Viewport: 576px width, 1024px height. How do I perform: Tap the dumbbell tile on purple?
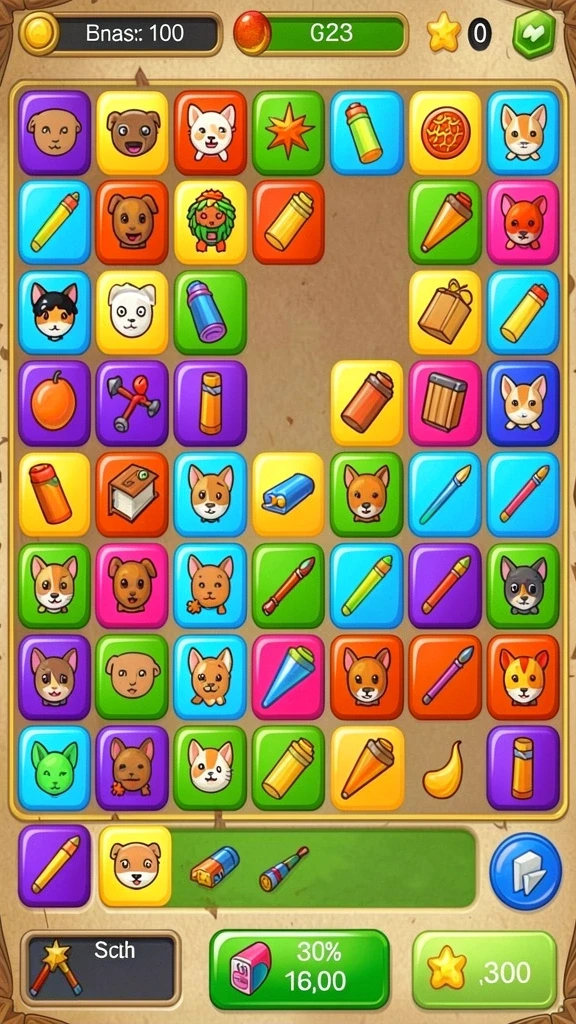(133, 404)
